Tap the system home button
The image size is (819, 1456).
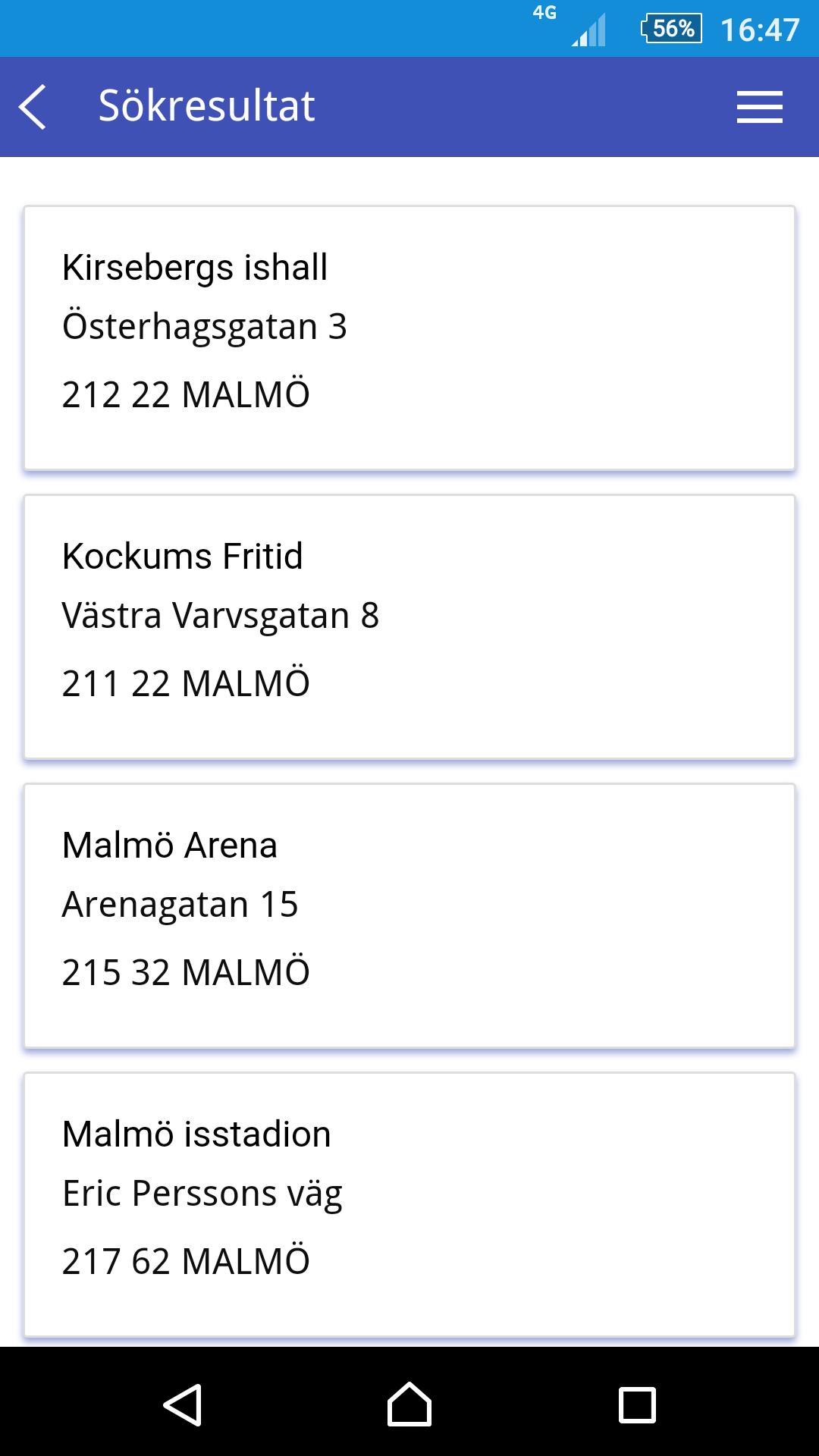pyautogui.click(x=409, y=1404)
